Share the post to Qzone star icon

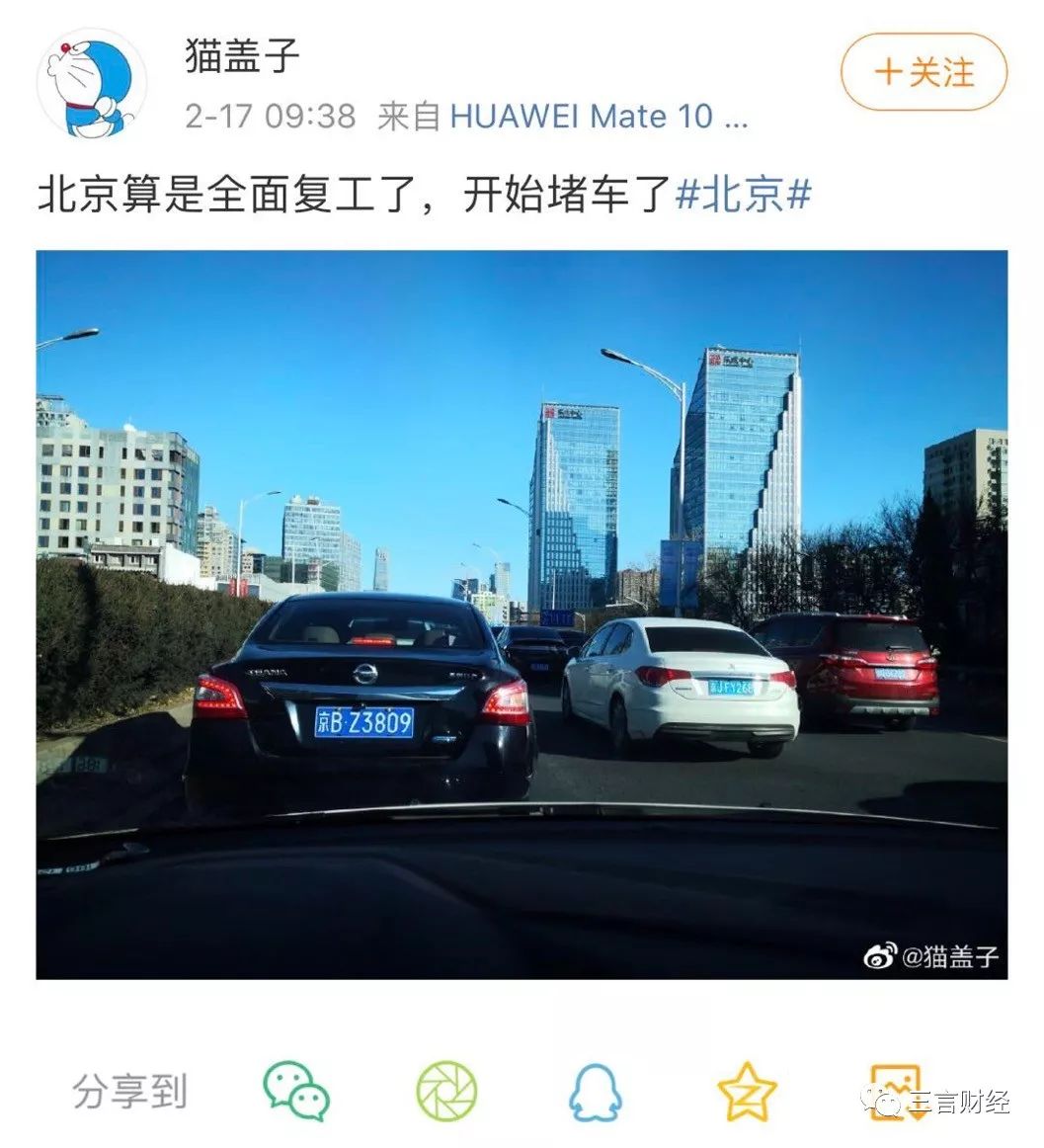pos(747,1091)
